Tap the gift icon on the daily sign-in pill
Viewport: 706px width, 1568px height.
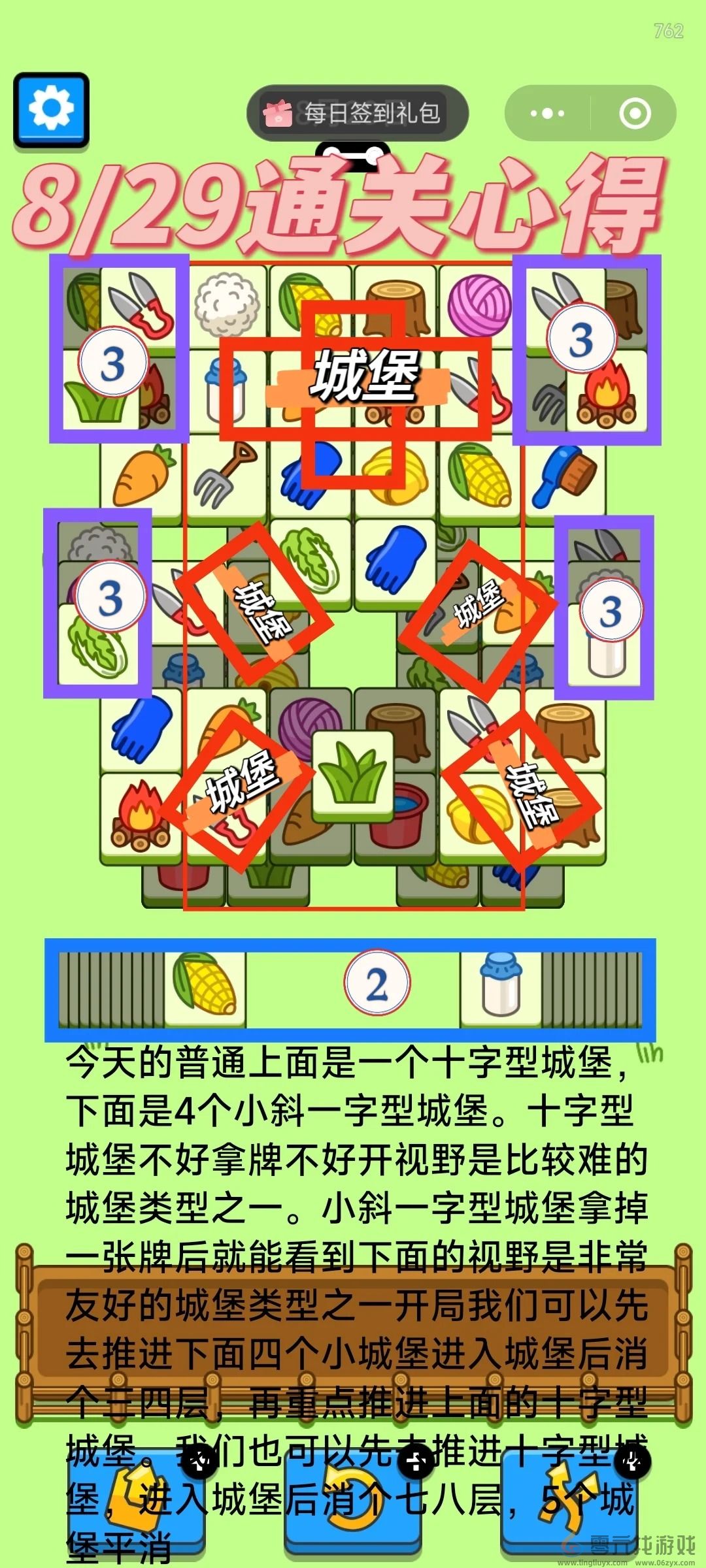[281, 112]
